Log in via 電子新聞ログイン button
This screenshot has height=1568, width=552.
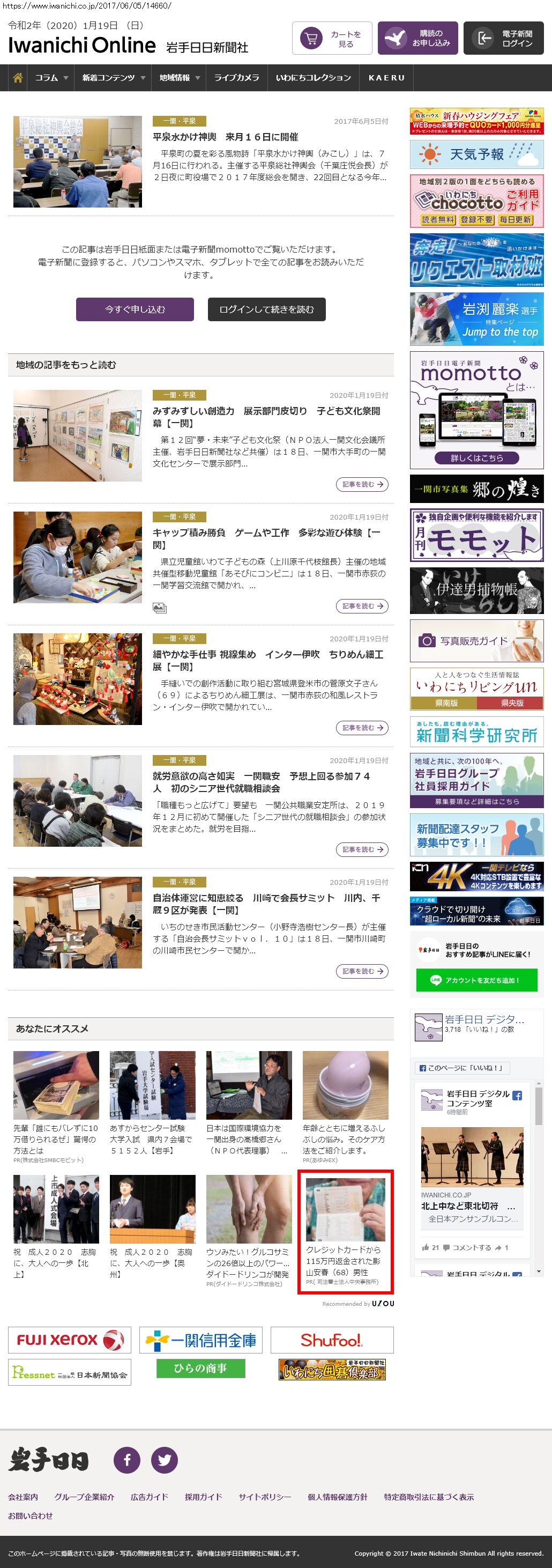pyautogui.click(x=503, y=39)
